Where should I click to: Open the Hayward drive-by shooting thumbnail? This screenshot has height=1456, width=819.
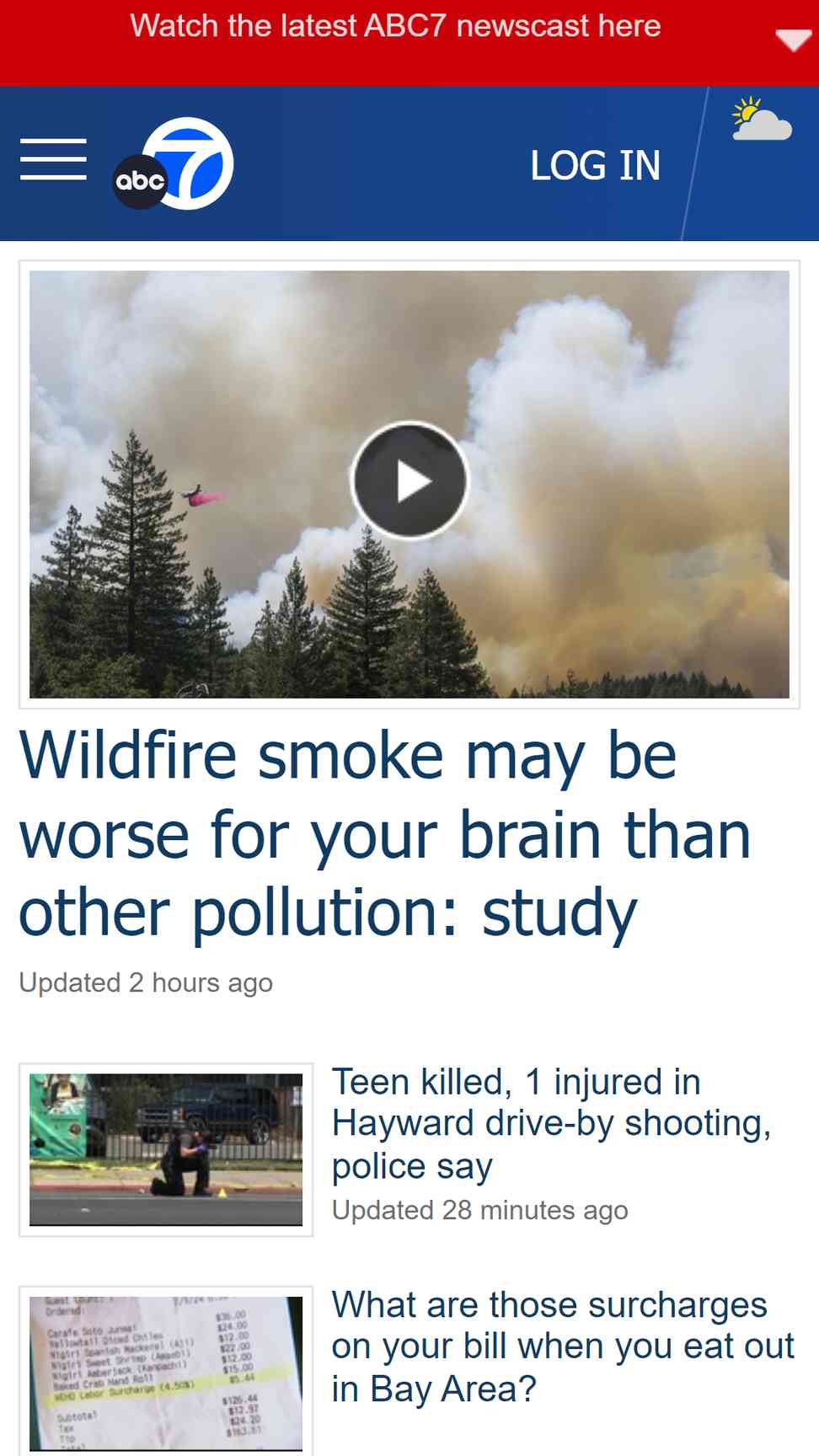pos(166,1149)
